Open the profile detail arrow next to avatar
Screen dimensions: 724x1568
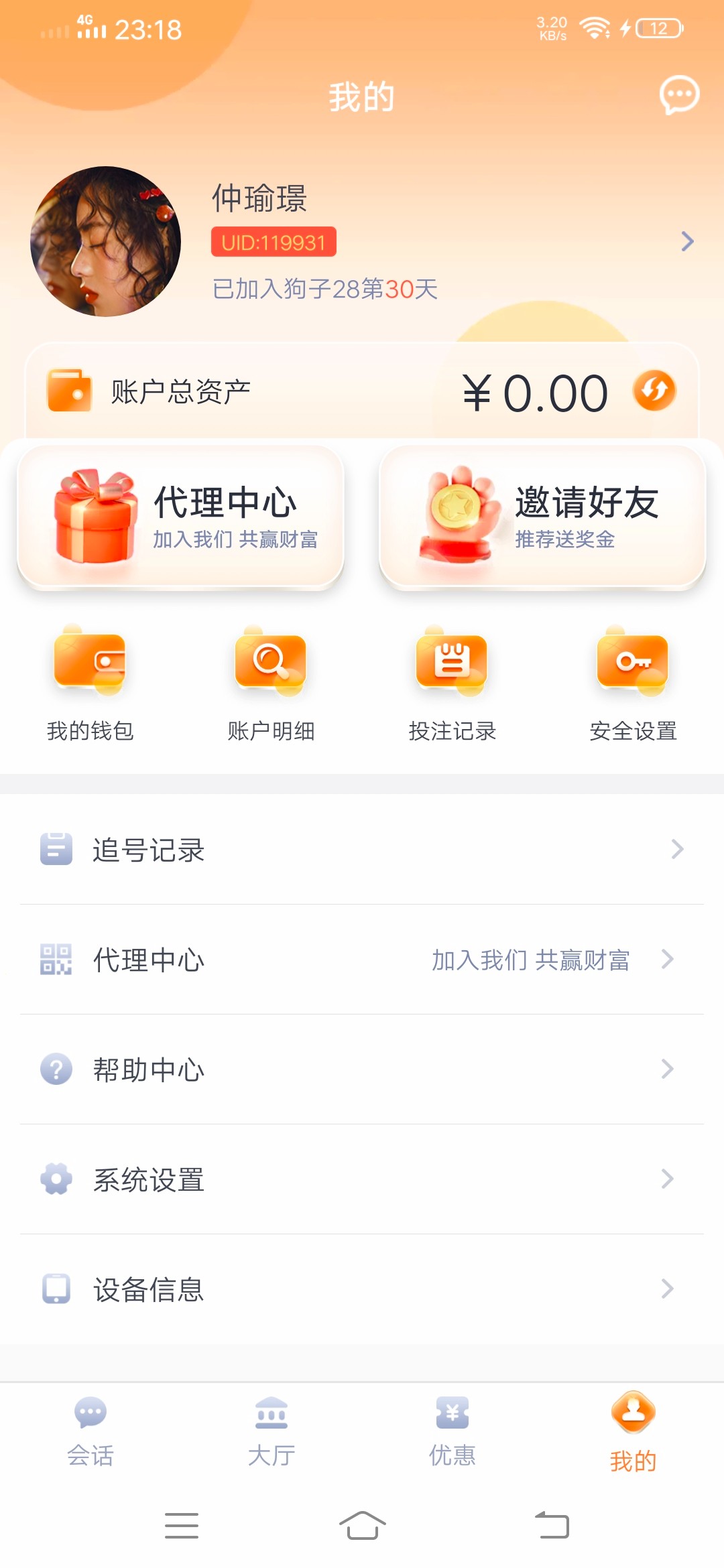tap(687, 241)
